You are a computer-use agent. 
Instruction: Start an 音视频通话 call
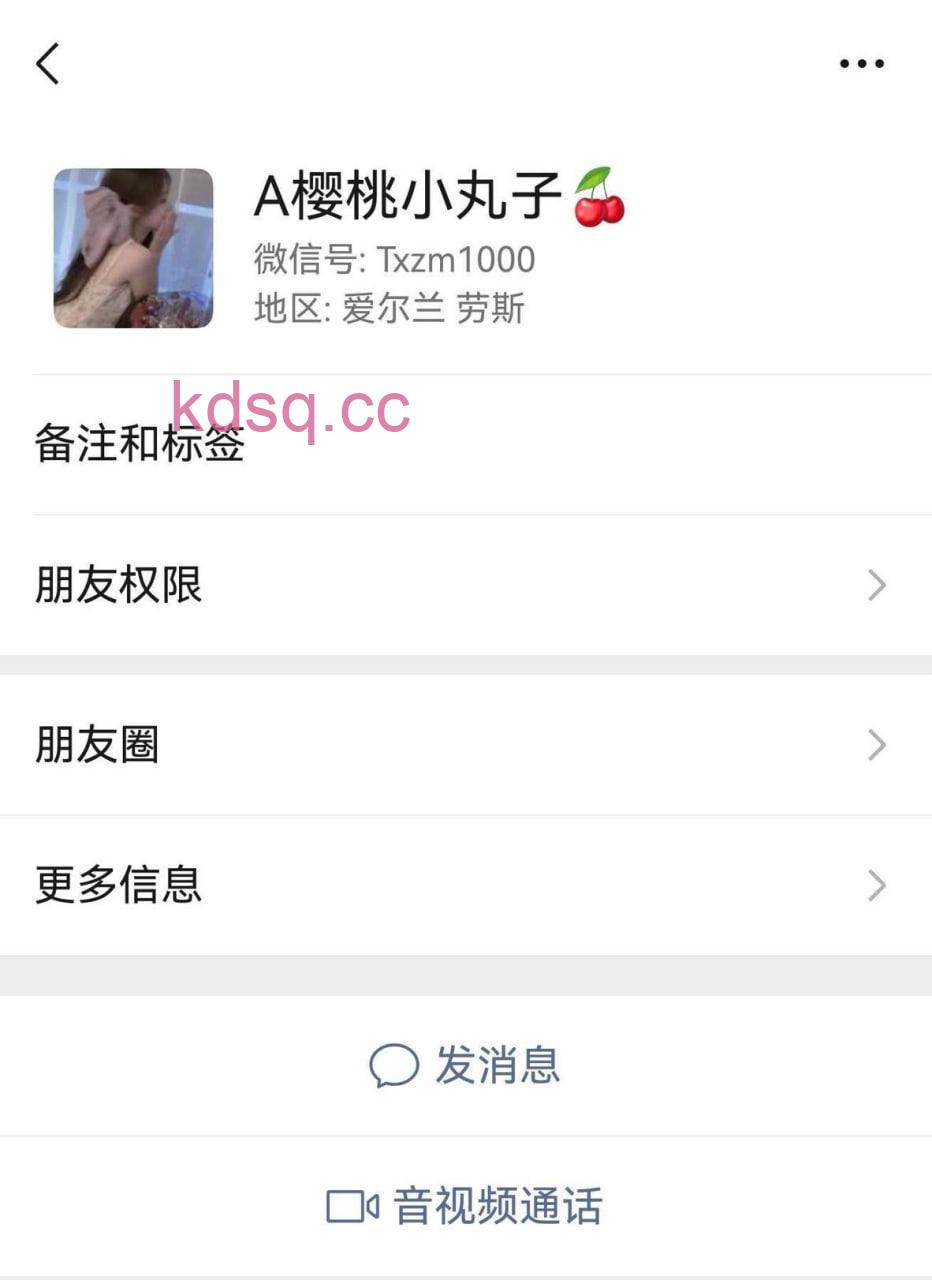click(x=466, y=1206)
